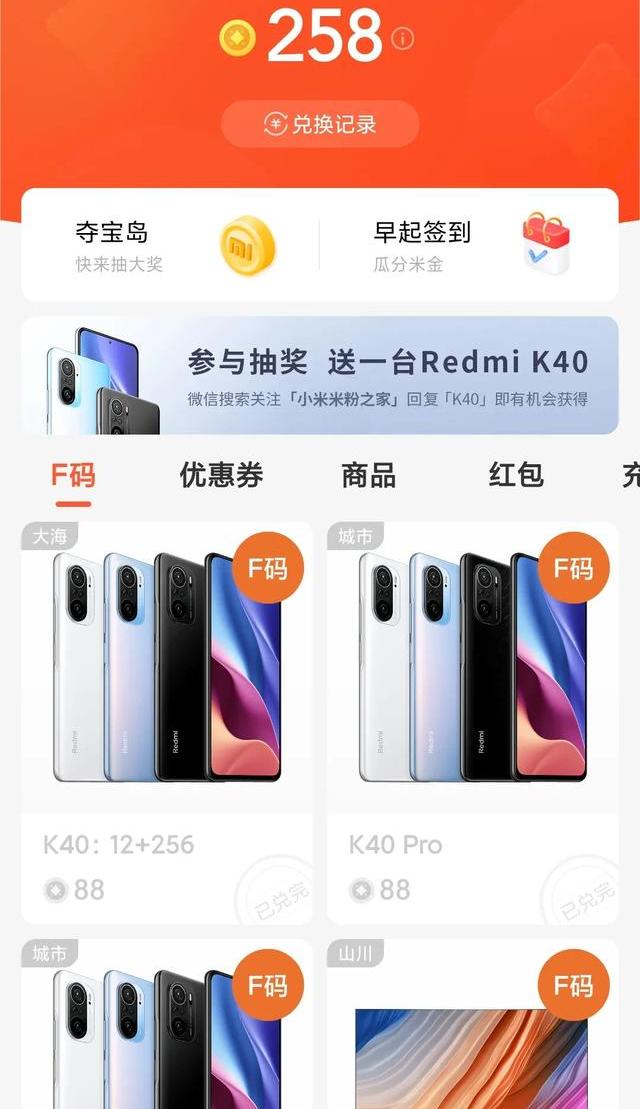Image resolution: width=640 pixels, height=1109 pixels.
Task: Select the F码 tab
Action: (73, 475)
